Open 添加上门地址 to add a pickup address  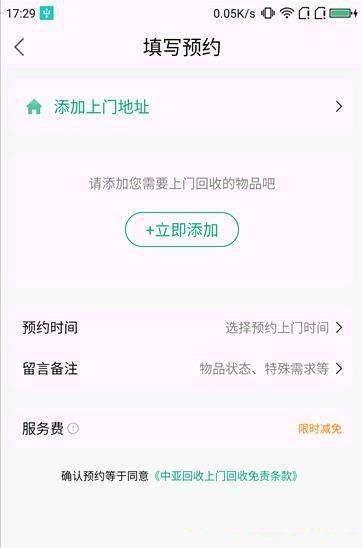click(x=183, y=107)
